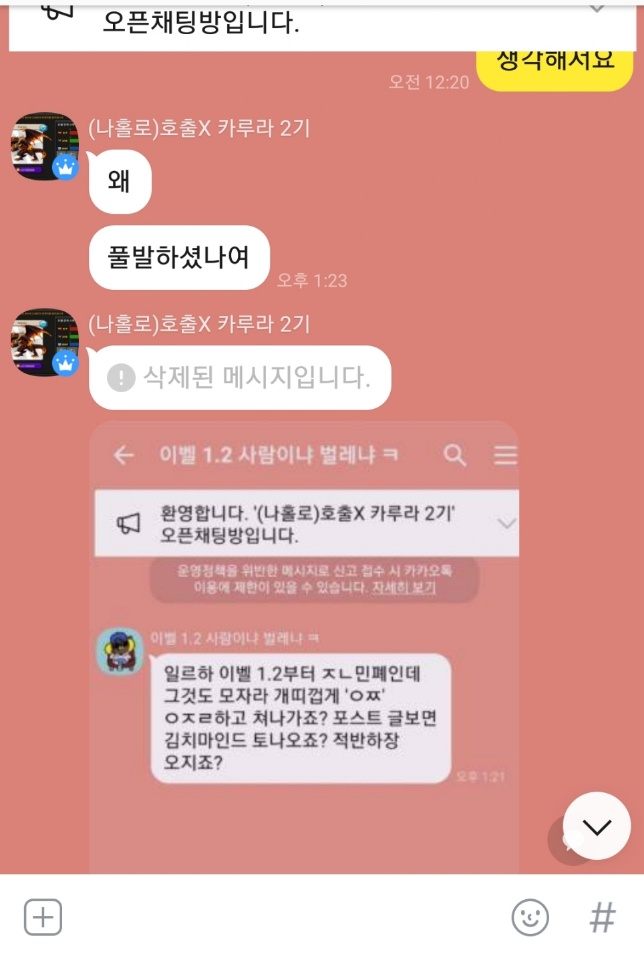The width and height of the screenshot is (644, 960).
Task: Open the emoticon picker
Action: (530, 917)
